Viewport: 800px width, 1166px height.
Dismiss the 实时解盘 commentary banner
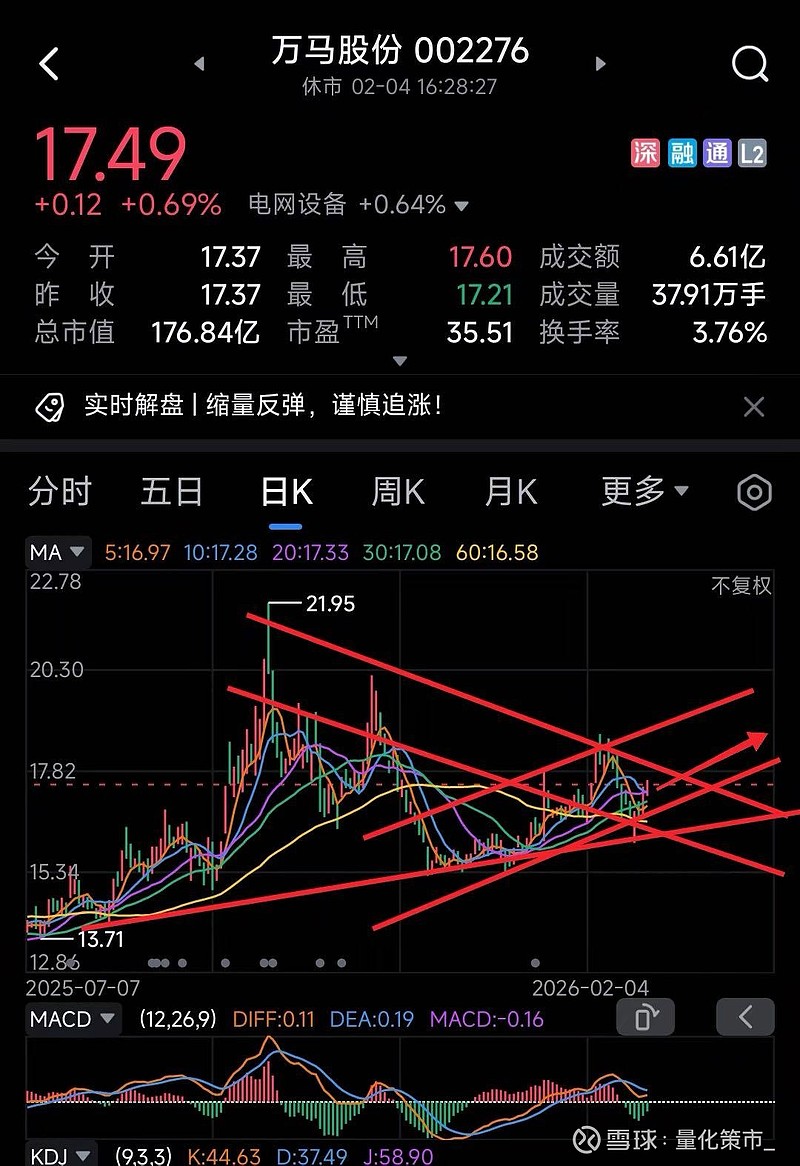point(754,406)
